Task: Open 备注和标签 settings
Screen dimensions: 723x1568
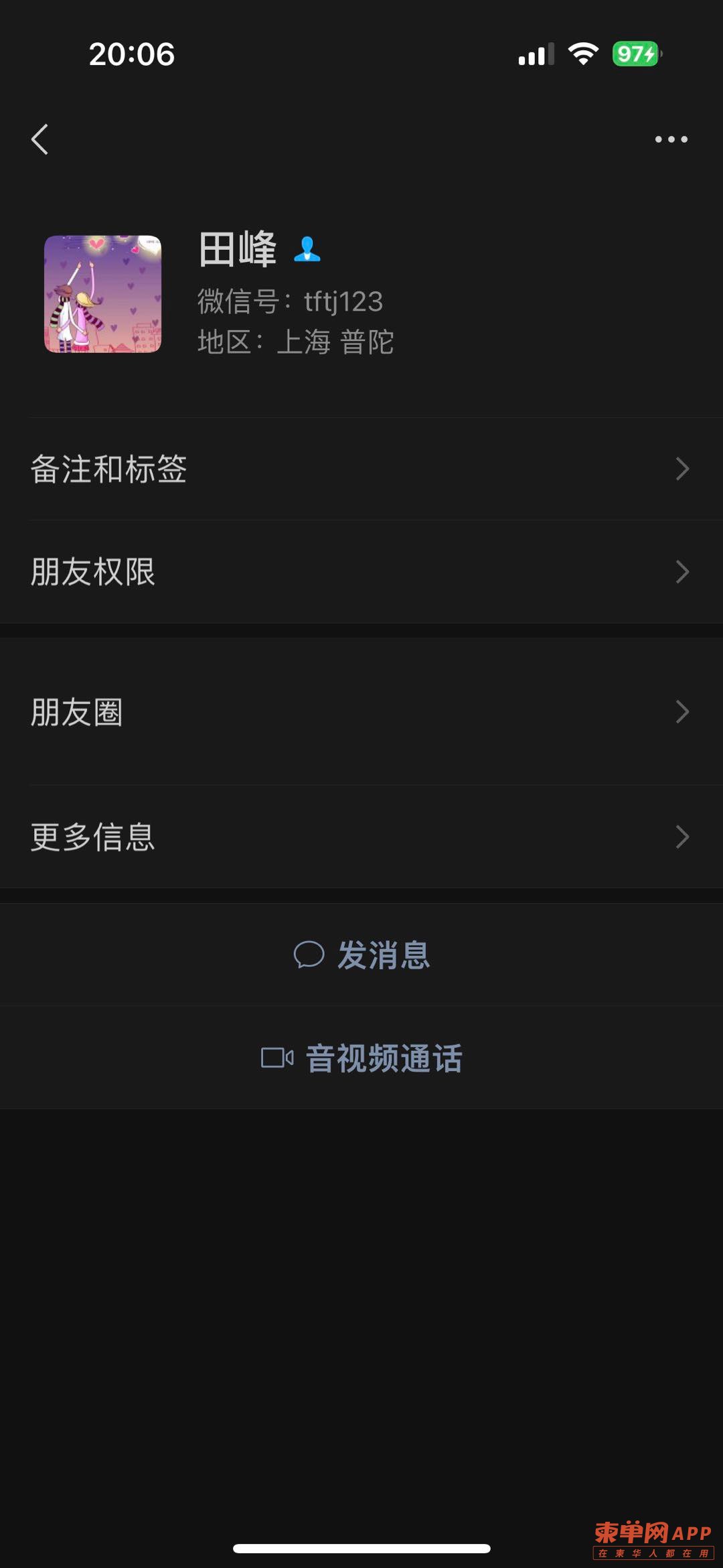Action: tap(361, 469)
